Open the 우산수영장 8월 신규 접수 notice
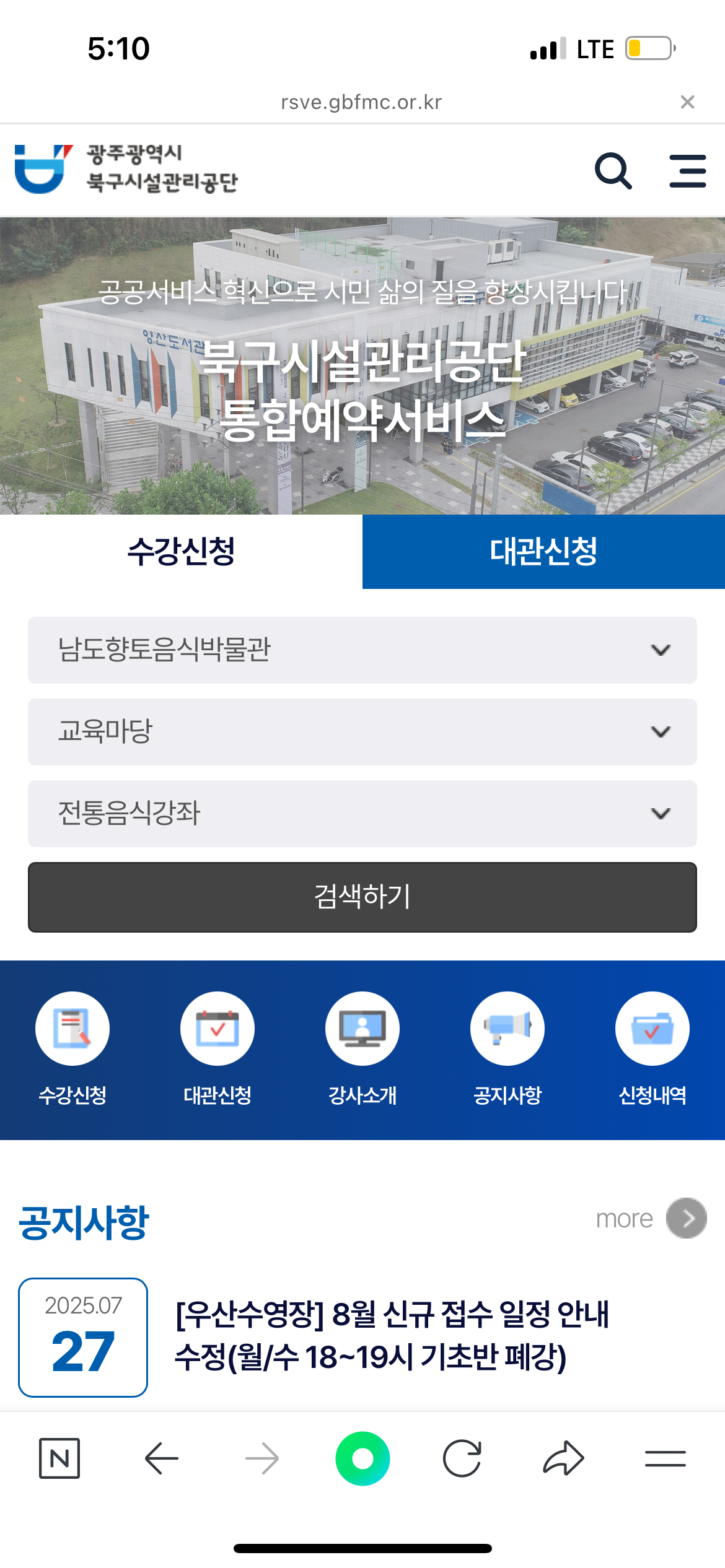 (x=392, y=1335)
